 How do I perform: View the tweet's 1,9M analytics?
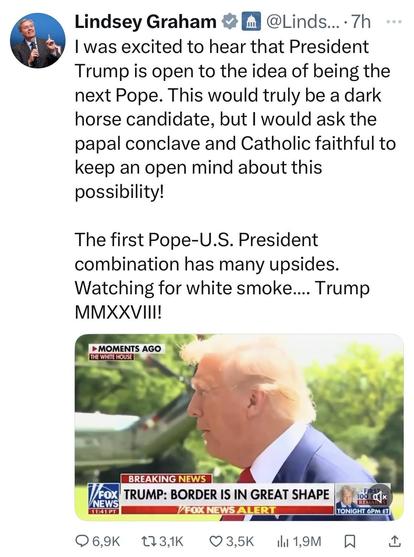coord(299,541)
